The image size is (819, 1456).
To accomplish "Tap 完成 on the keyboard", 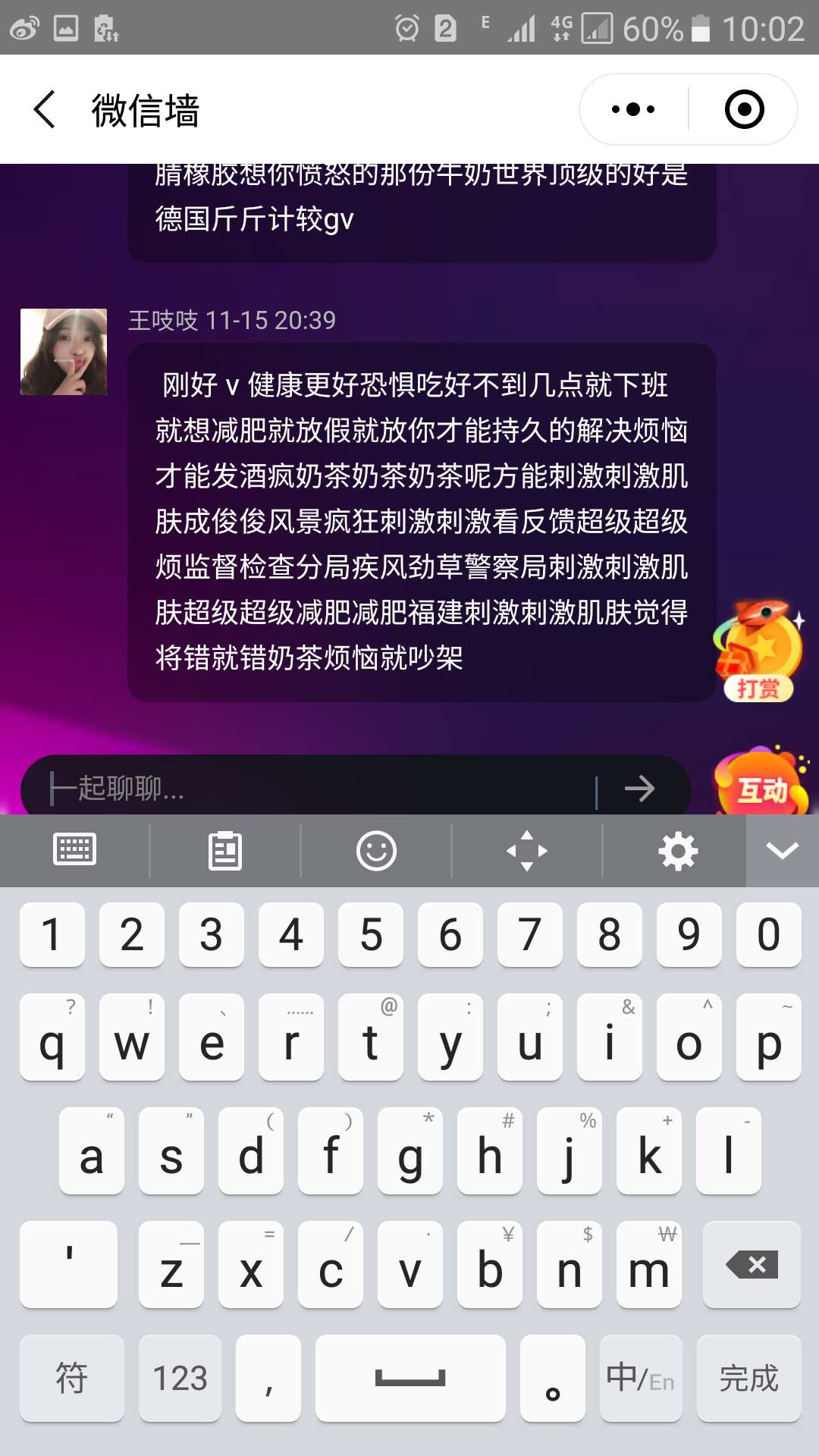I will click(748, 1378).
